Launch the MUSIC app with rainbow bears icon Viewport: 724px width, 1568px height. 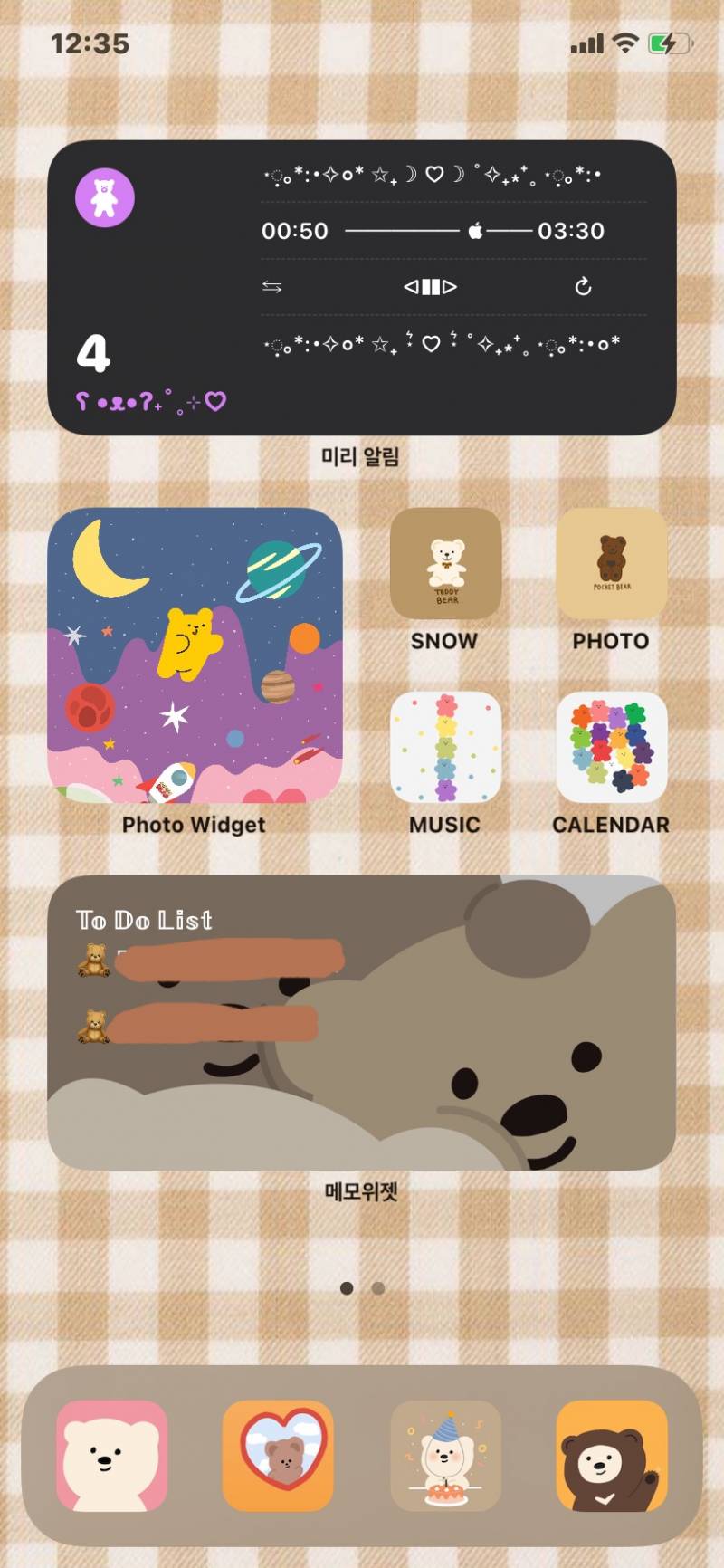point(444,748)
